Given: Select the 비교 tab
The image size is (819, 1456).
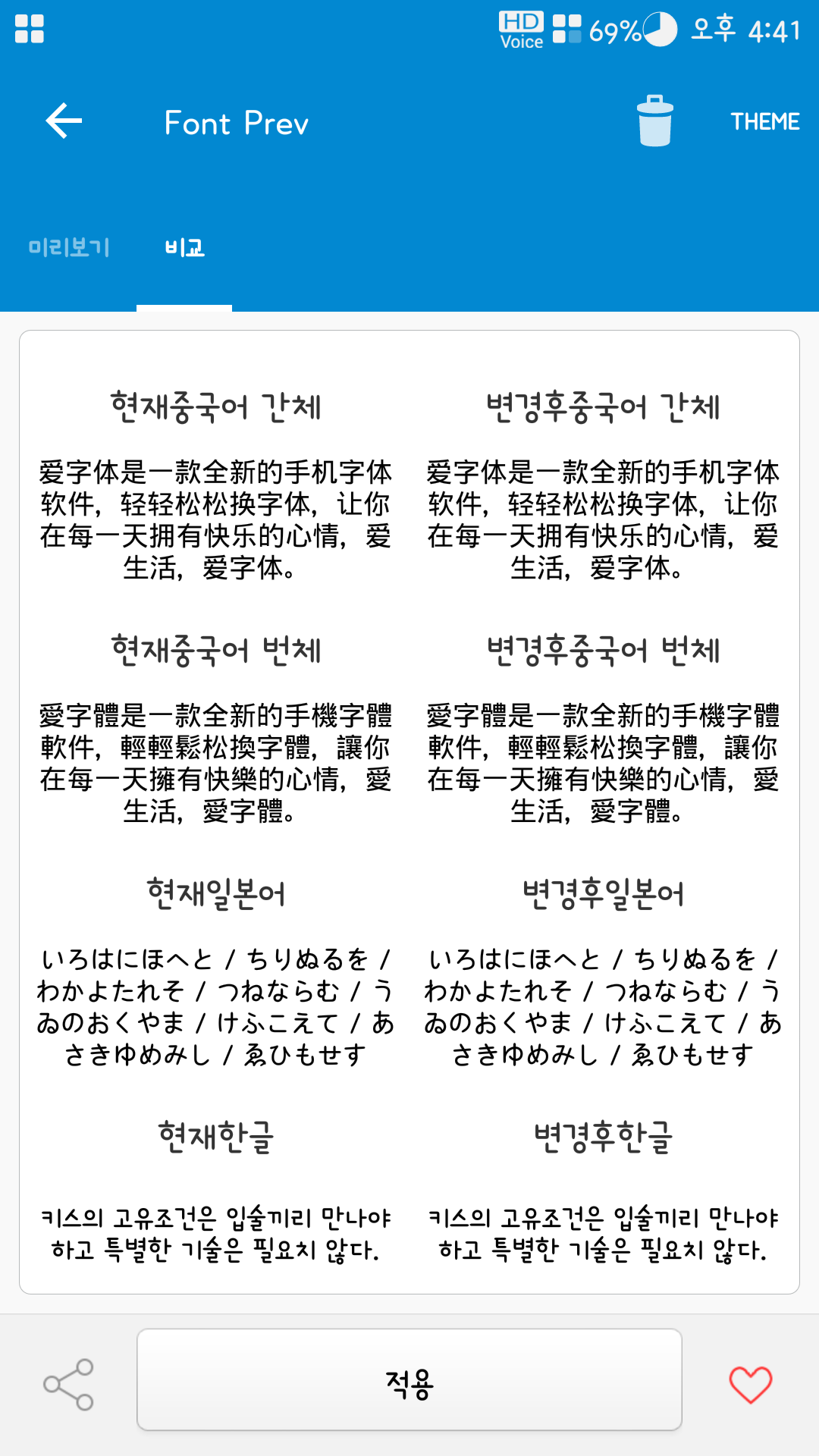Looking at the screenshot, I should [x=184, y=247].
